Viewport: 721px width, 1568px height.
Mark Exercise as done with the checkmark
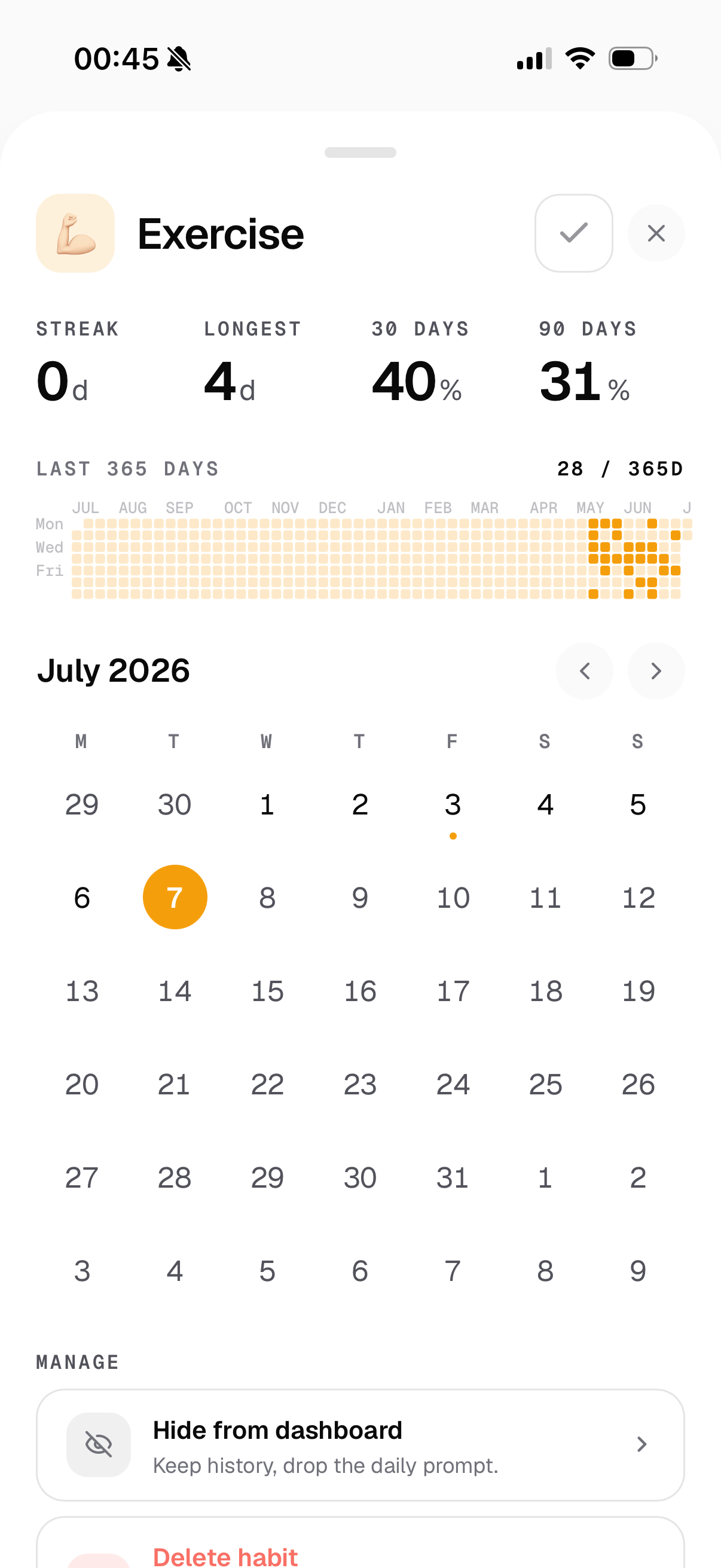573,233
